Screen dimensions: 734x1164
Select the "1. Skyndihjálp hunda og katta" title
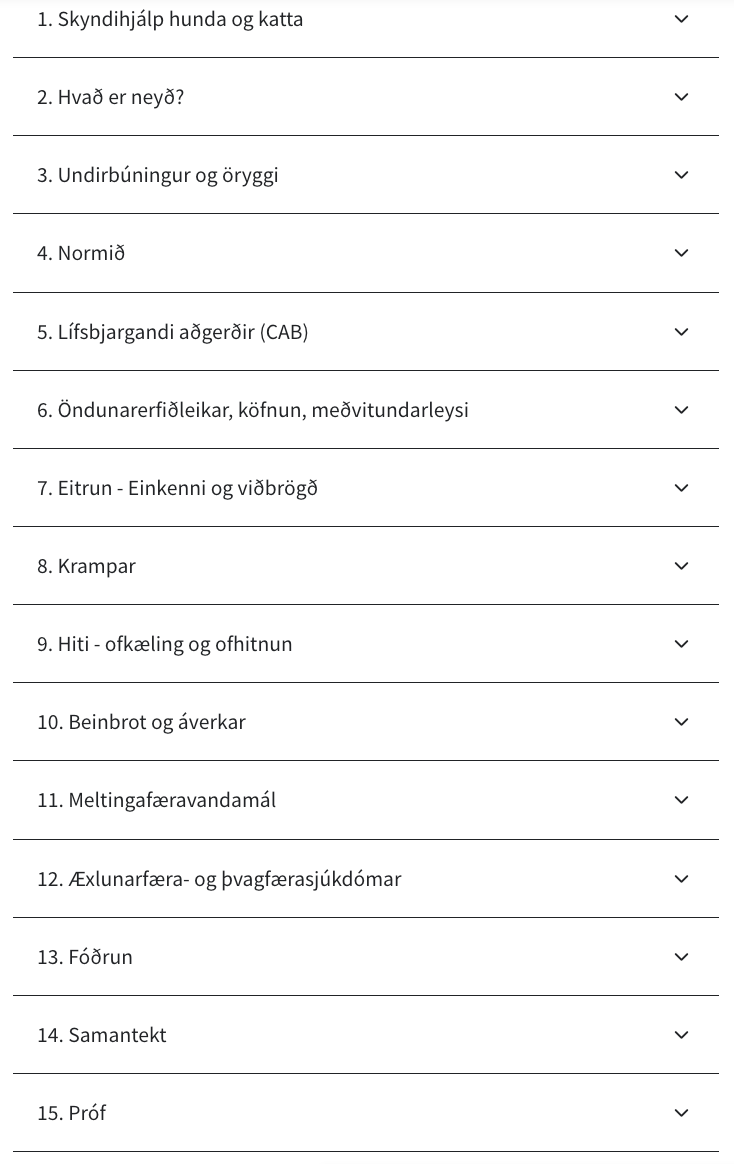[x=171, y=19]
